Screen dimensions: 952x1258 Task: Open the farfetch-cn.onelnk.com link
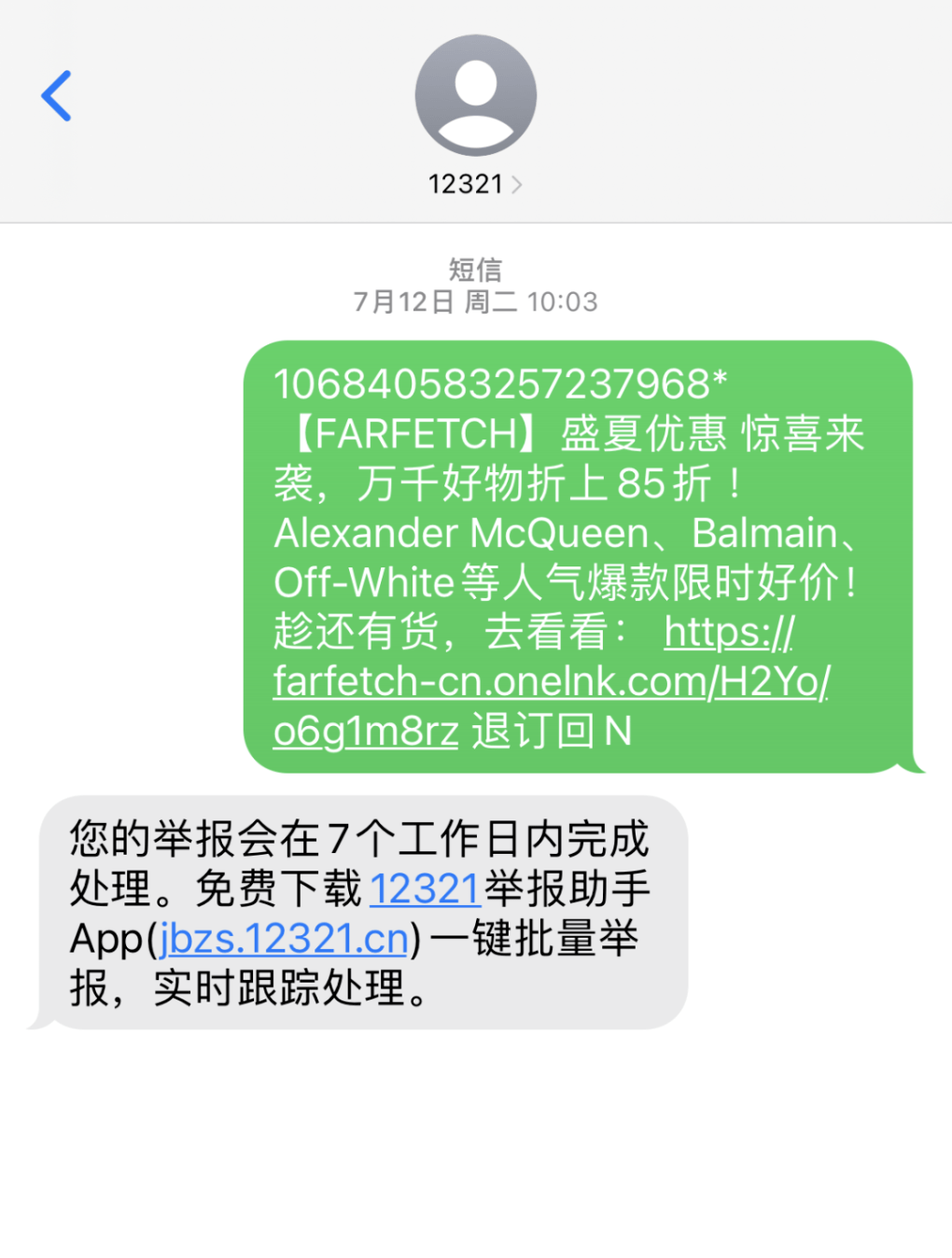coord(551,682)
